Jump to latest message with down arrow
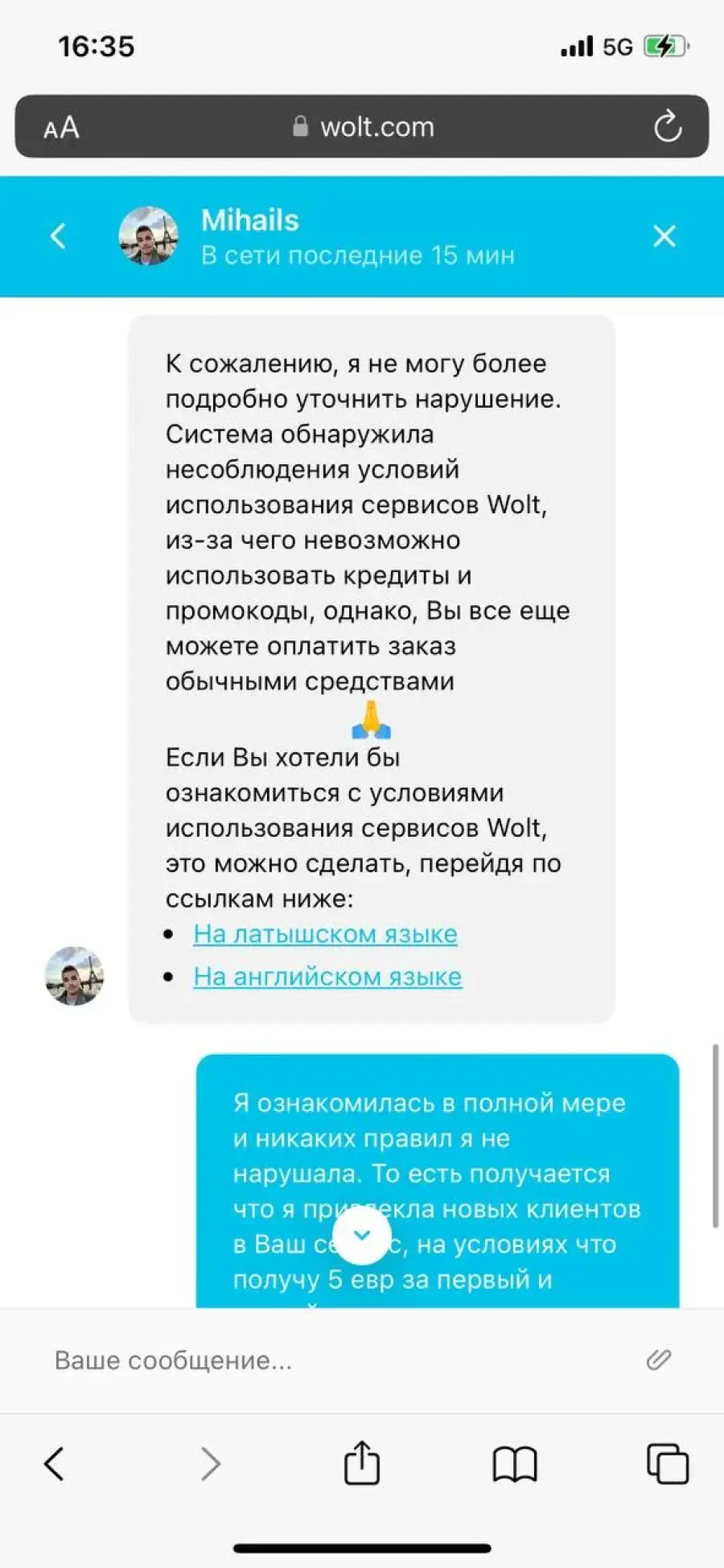 (362, 1235)
